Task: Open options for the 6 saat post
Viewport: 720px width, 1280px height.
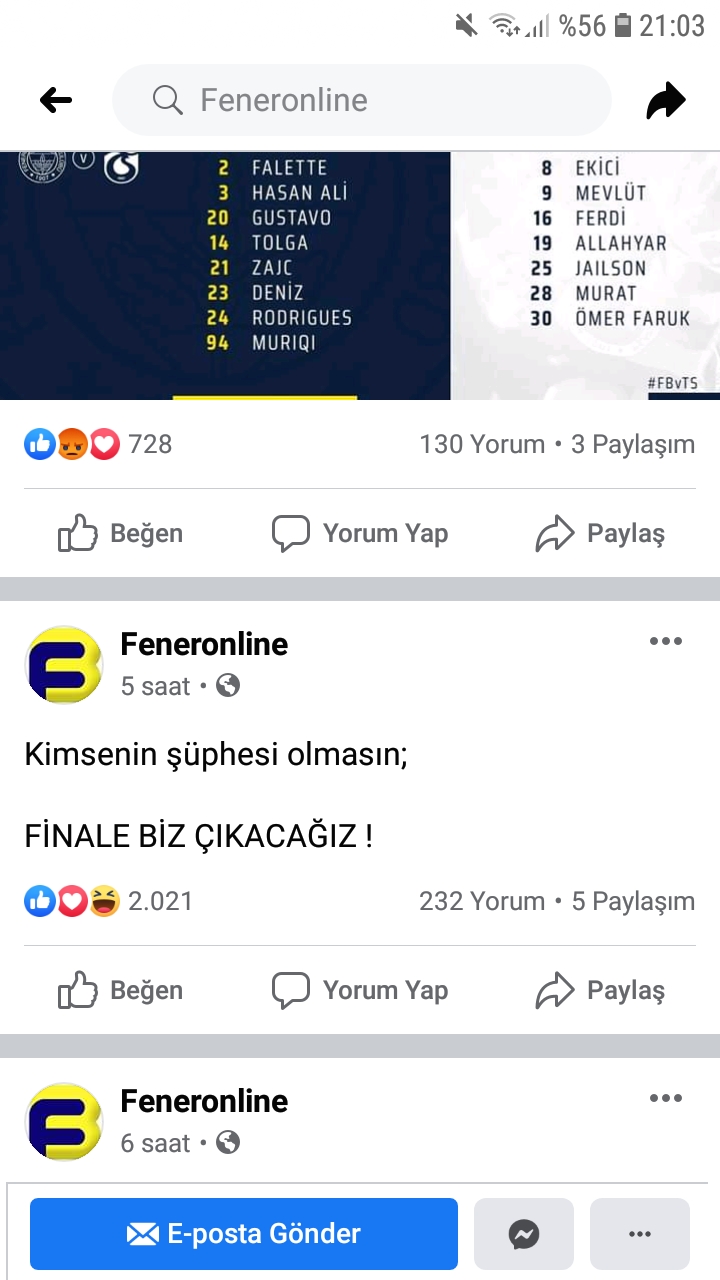Action: point(666,1098)
